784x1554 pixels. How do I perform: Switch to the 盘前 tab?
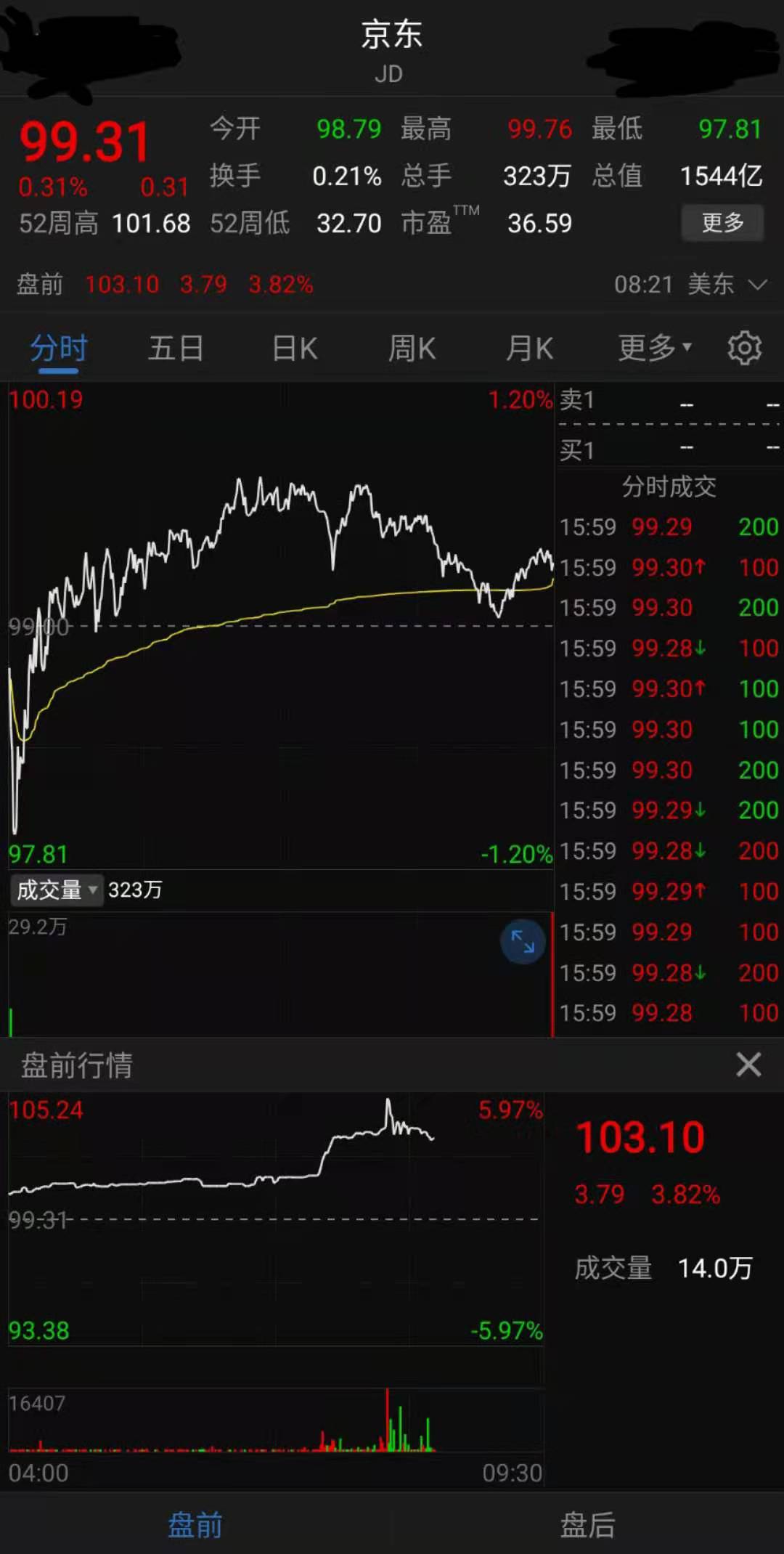195,1524
